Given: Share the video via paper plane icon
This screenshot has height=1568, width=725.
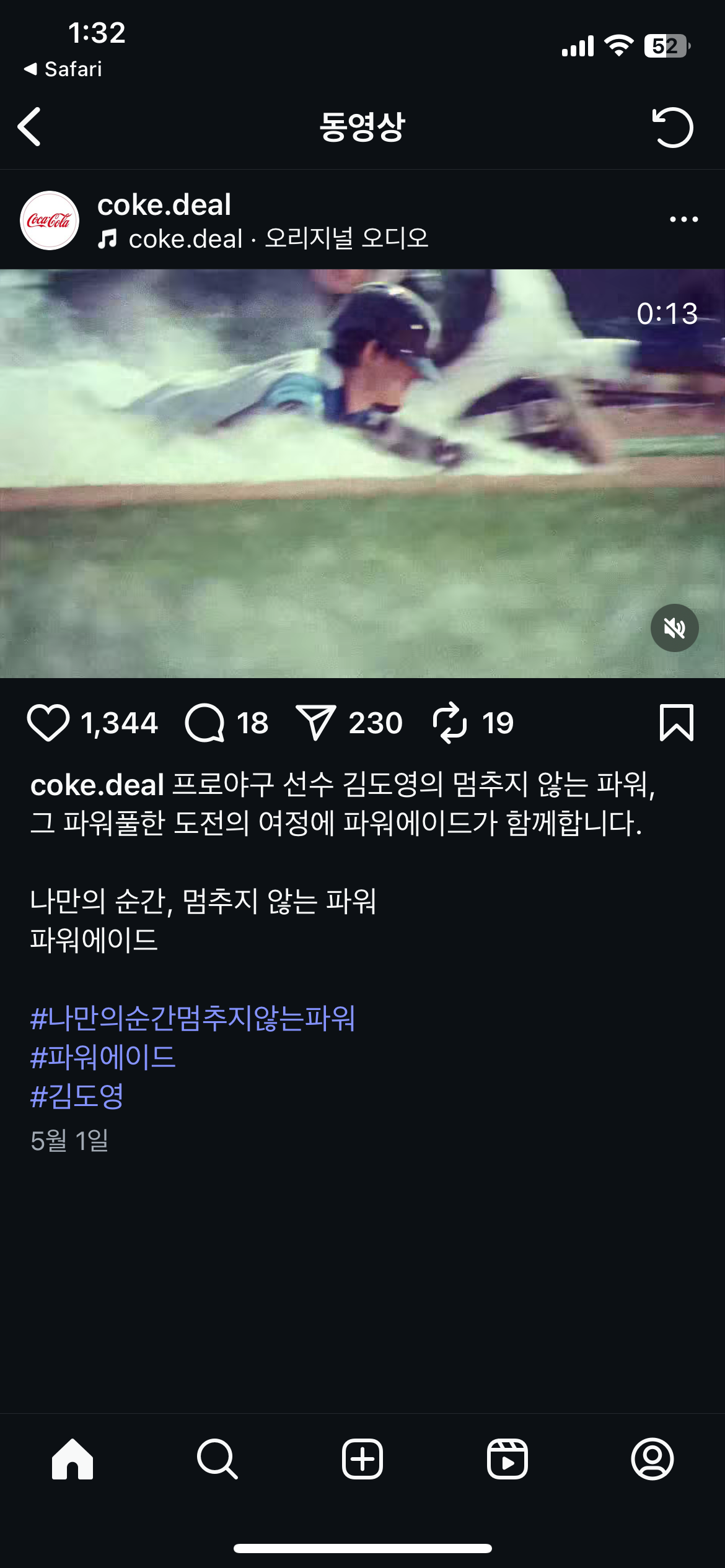Looking at the screenshot, I should point(316,723).
